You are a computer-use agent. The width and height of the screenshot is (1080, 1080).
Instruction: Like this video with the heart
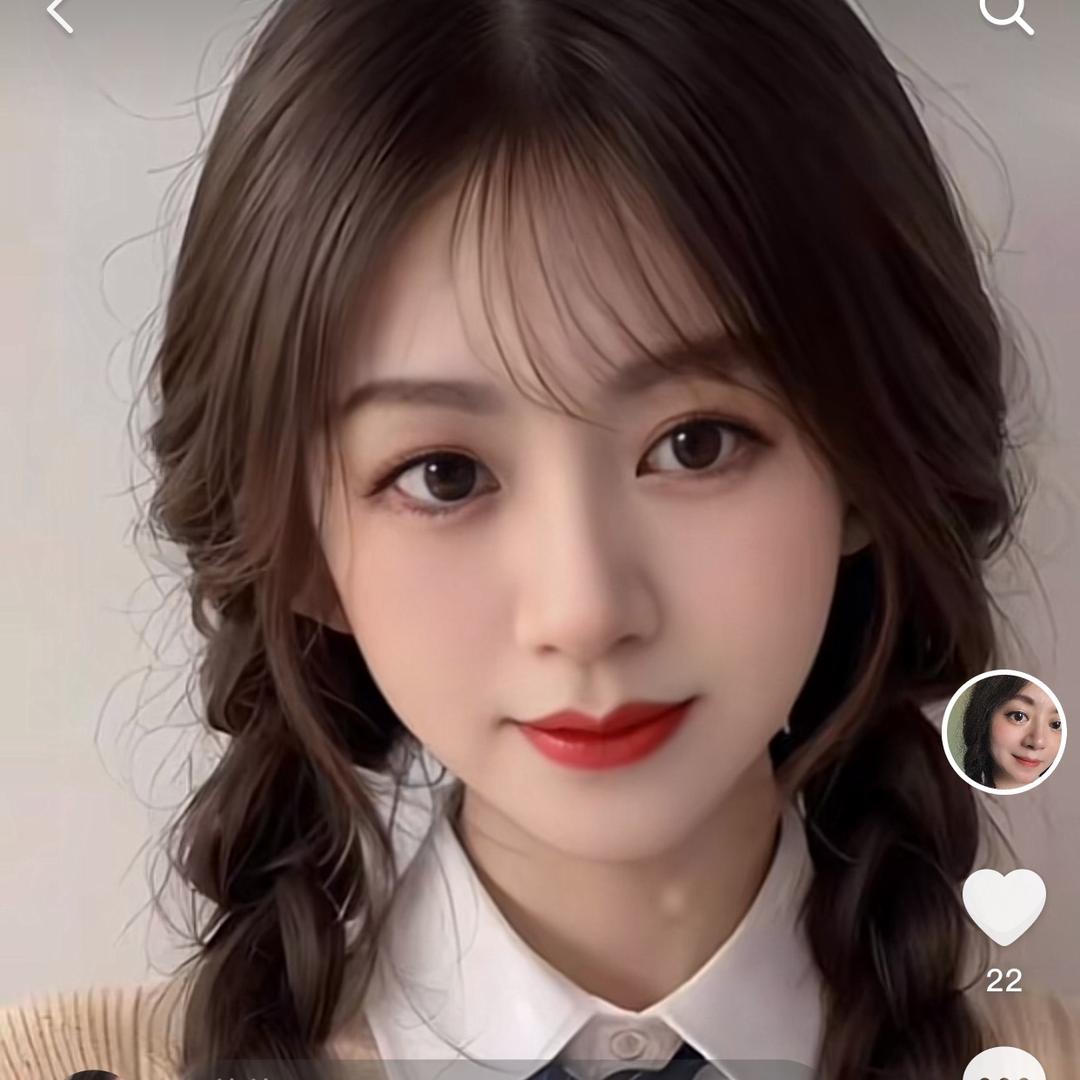1004,906
